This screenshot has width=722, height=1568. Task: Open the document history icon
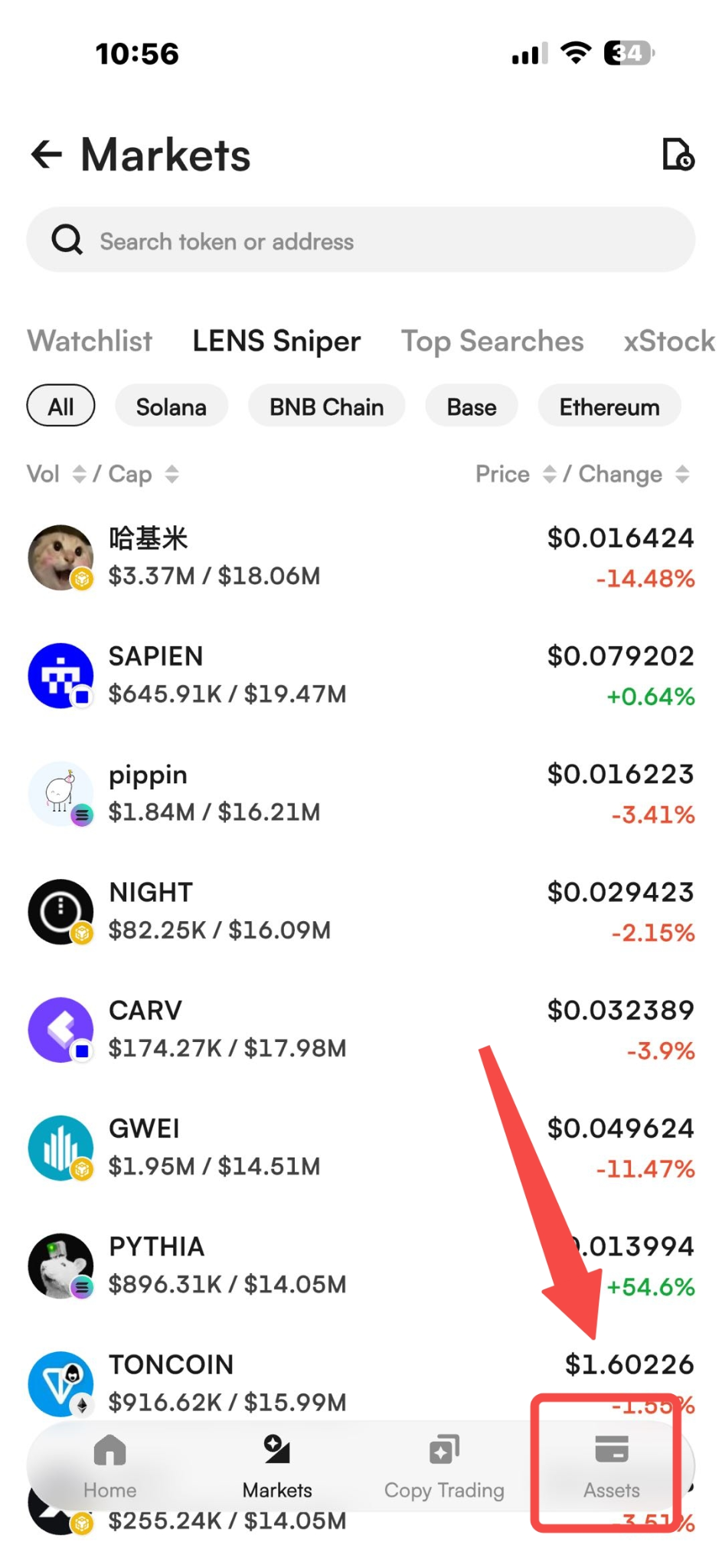click(678, 155)
